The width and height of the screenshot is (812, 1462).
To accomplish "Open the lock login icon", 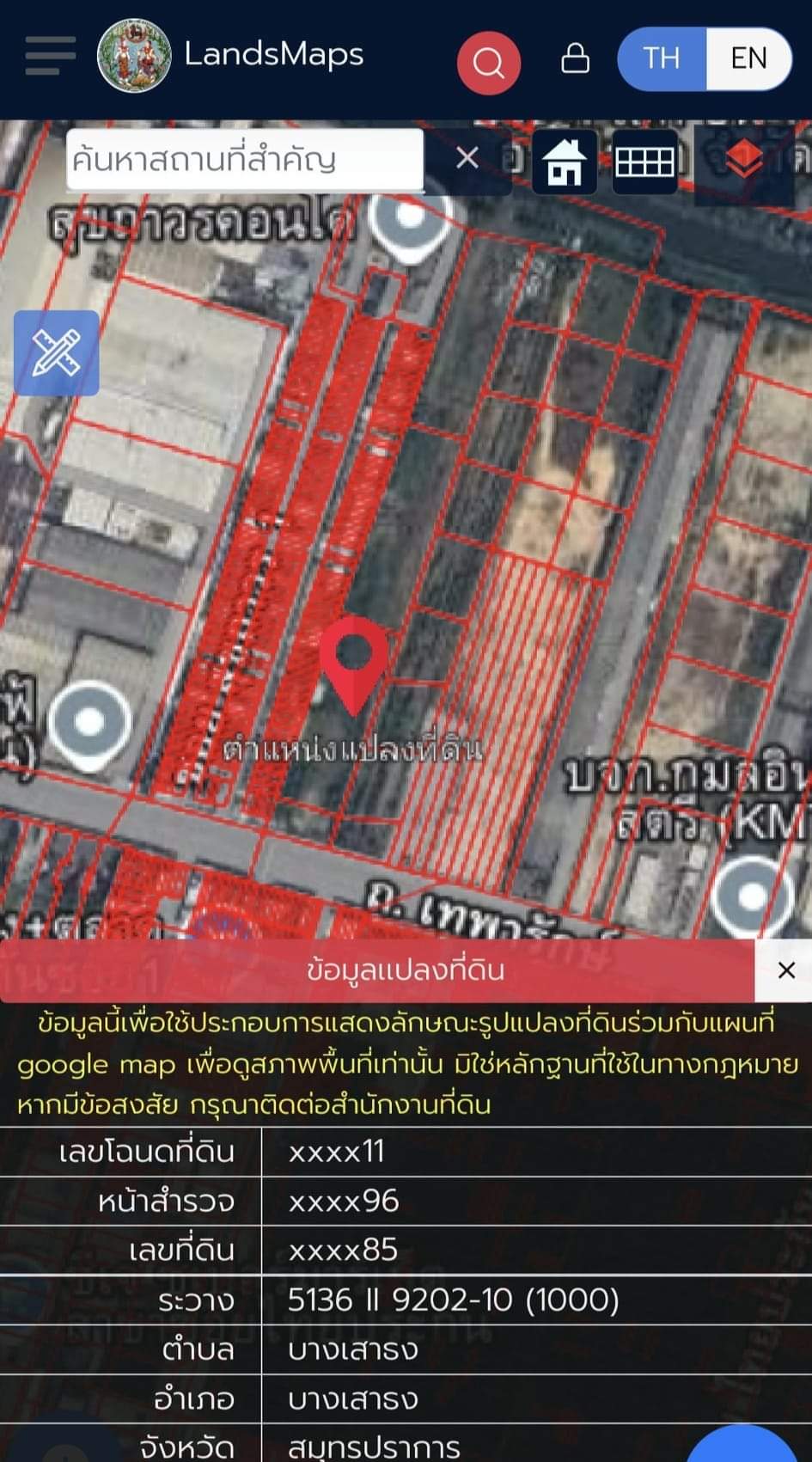I will coord(575,59).
